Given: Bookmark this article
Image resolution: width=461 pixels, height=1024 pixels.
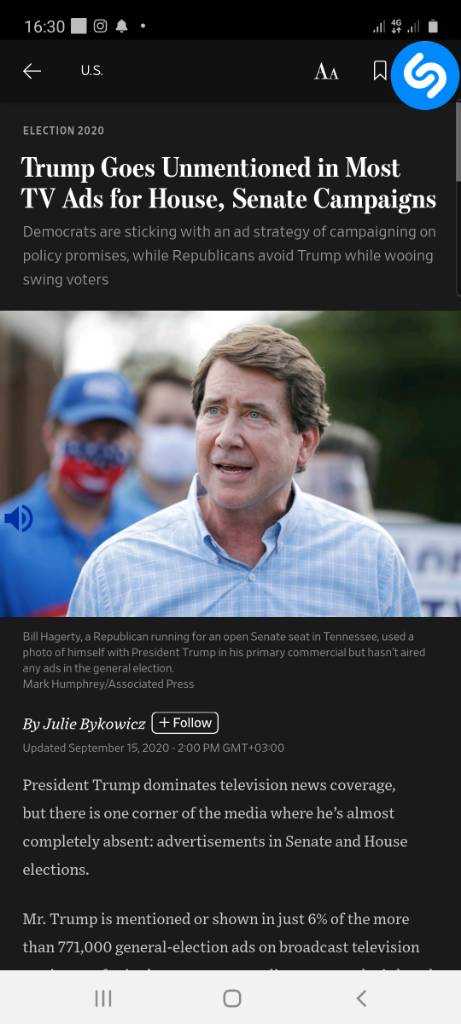Looking at the screenshot, I should 380,71.
